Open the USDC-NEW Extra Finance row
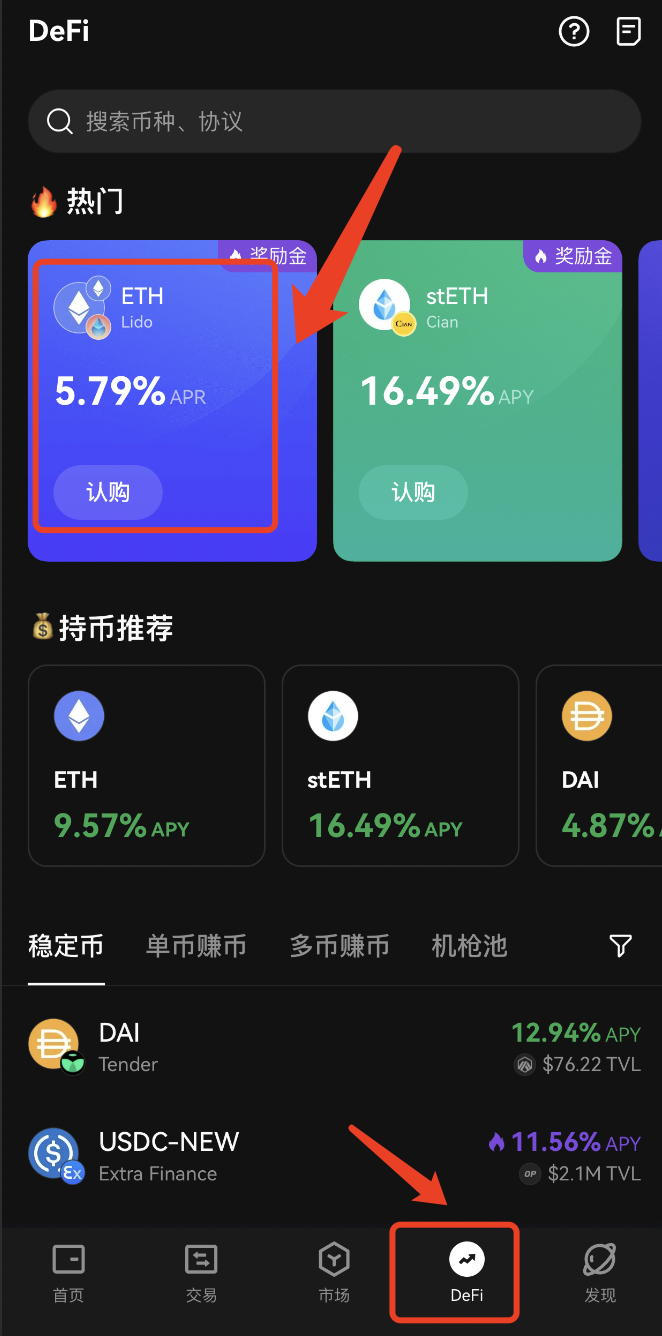This screenshot has width=662, height=1336. [331, 1156]
